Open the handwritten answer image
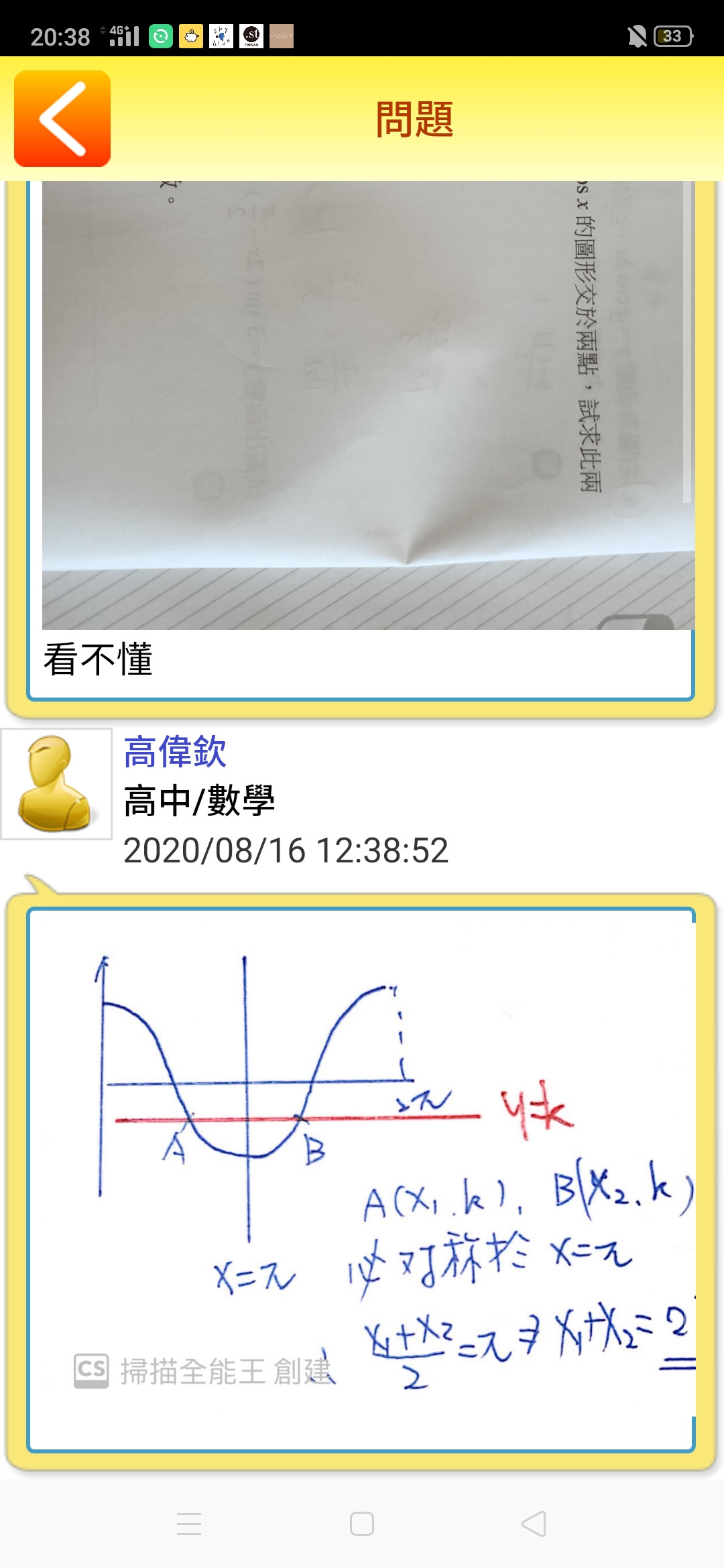Viewport: 724px width, 1568px height. click(362, 1179)
